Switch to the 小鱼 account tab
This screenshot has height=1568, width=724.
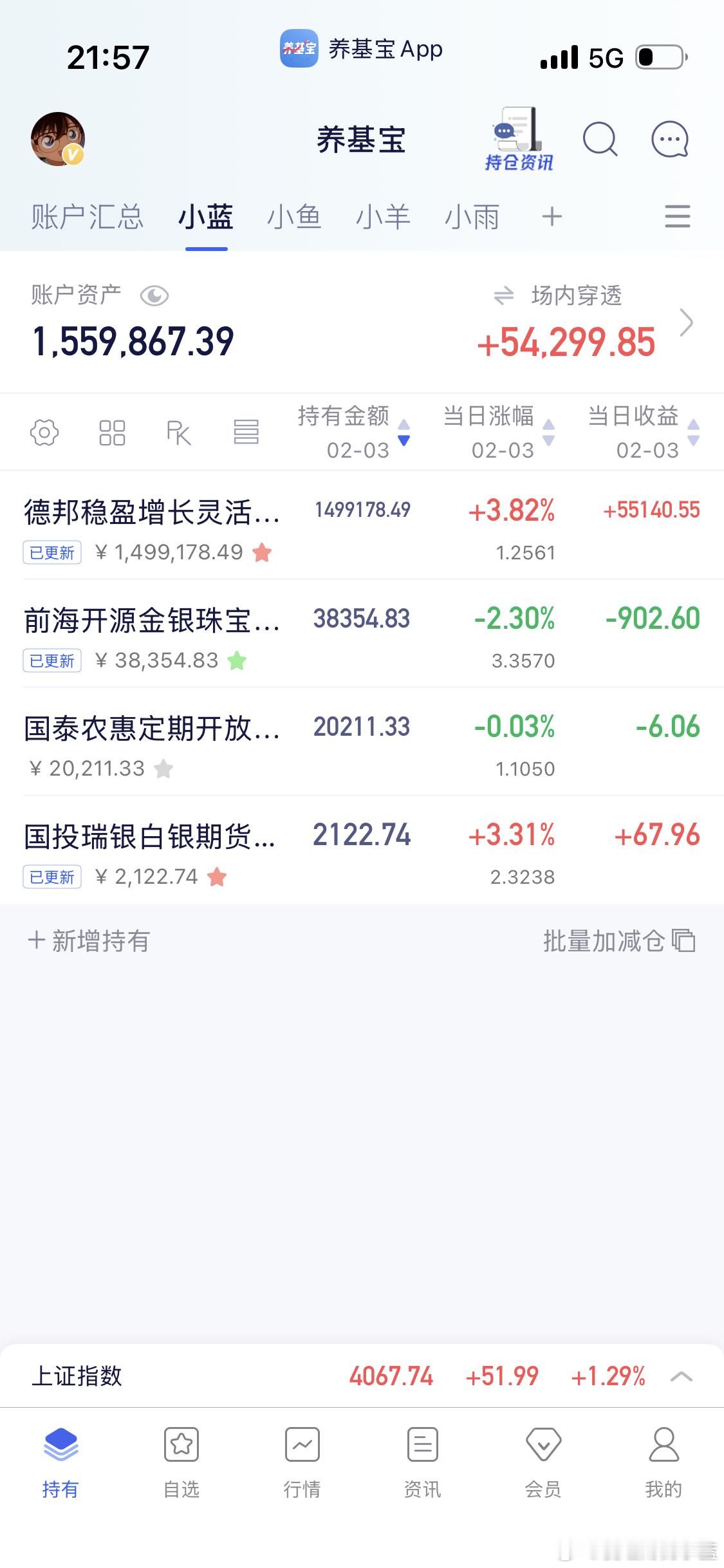point(295,218)
